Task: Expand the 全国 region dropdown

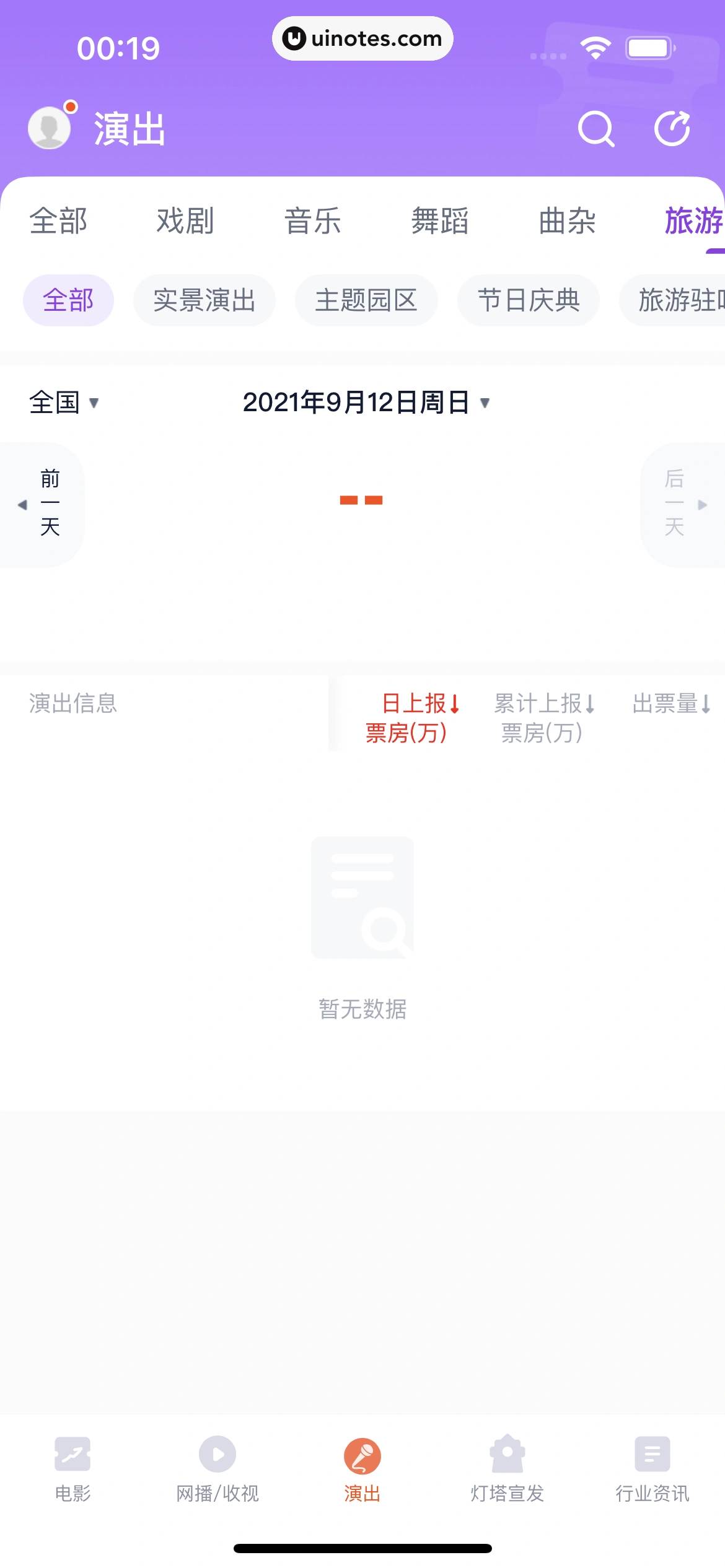Action: (x=64, y=403)
